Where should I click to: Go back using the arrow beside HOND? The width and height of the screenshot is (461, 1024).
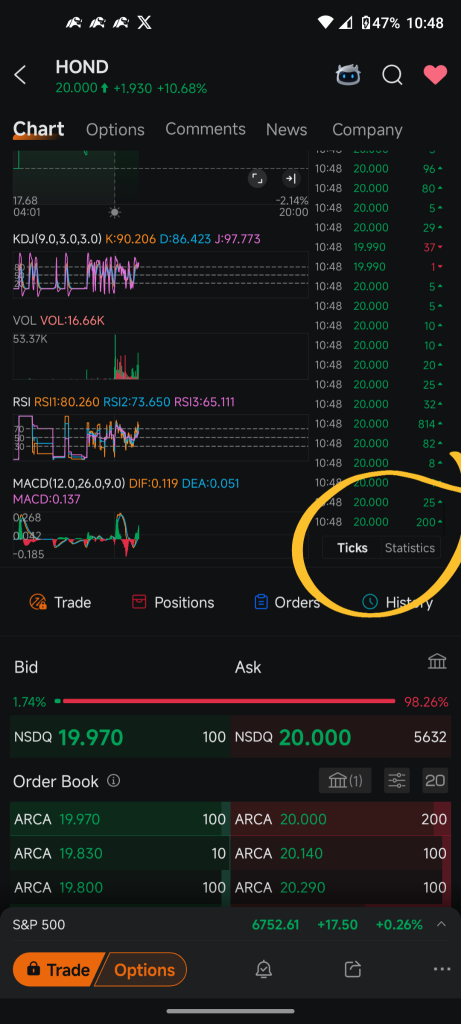(x=20, y=76)
